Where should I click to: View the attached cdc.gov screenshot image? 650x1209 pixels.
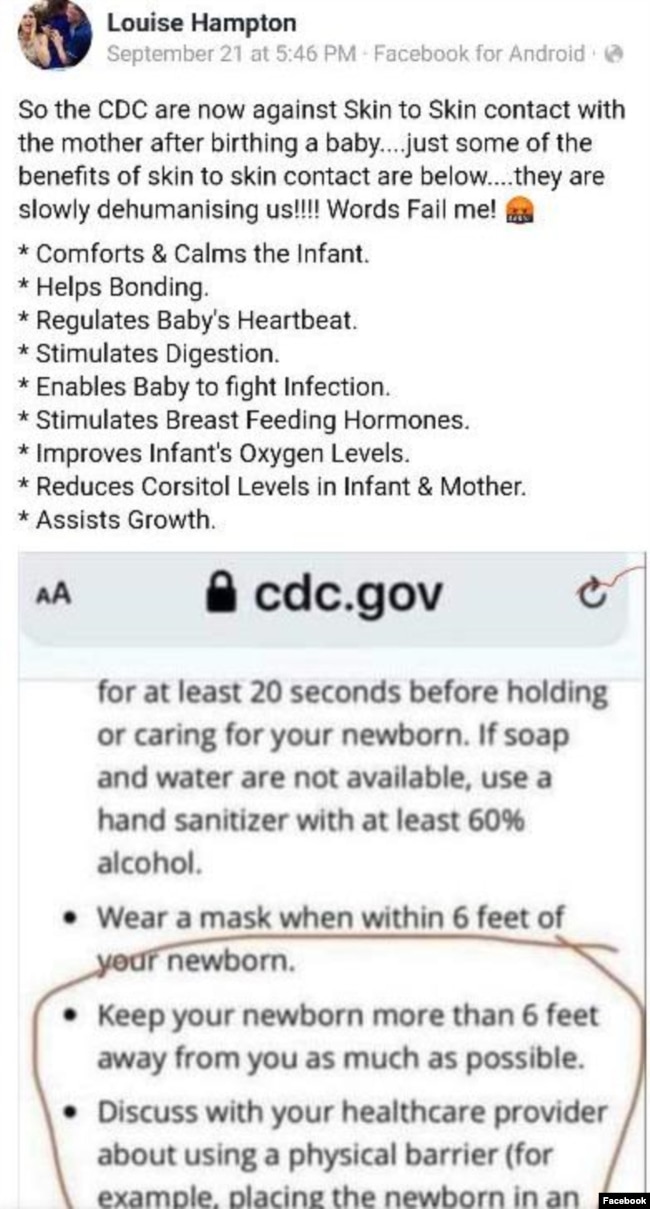pyautogui.click(x=325, y=880)
